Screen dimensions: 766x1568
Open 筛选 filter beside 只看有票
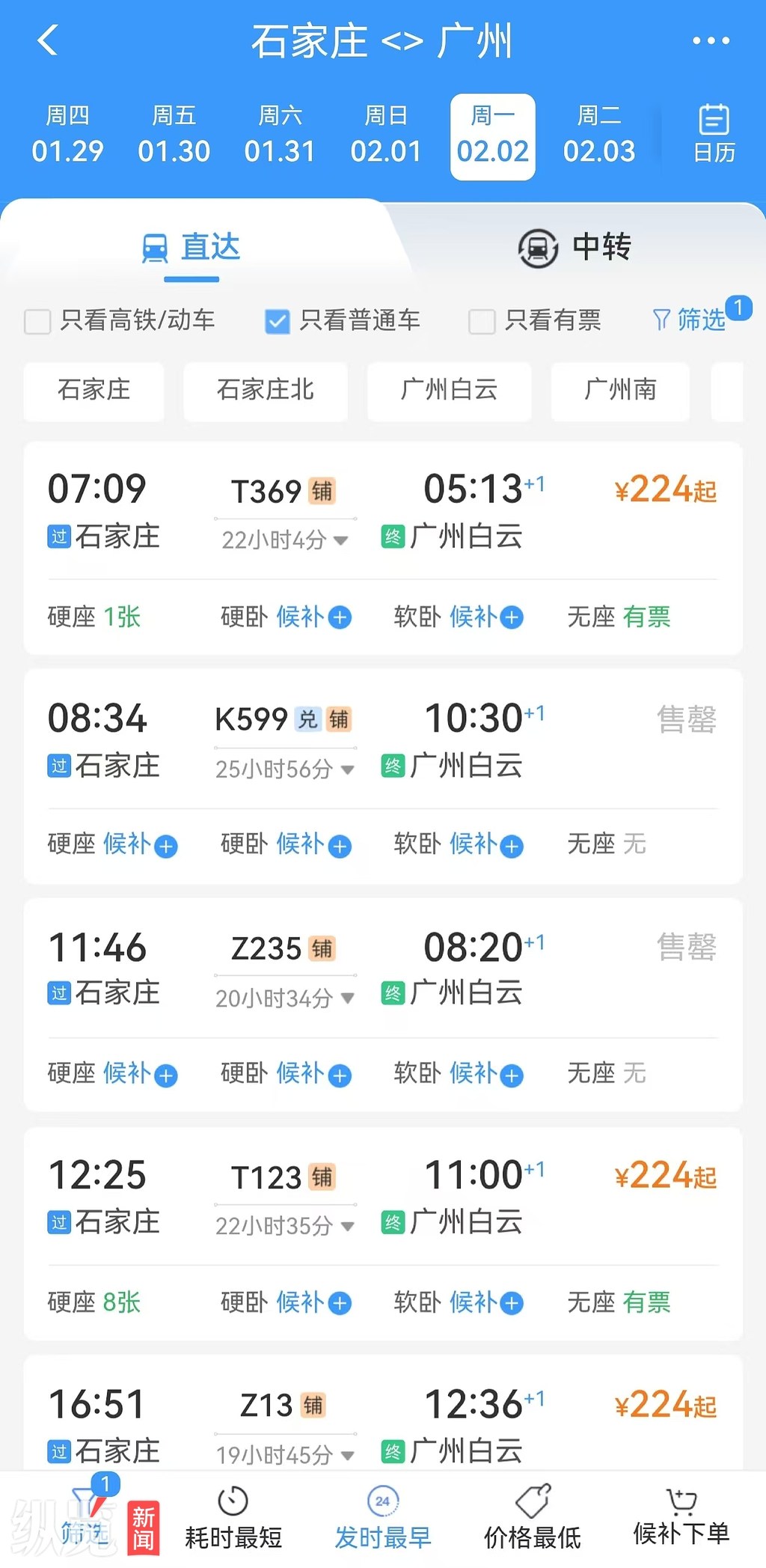(x=690, y=320)
